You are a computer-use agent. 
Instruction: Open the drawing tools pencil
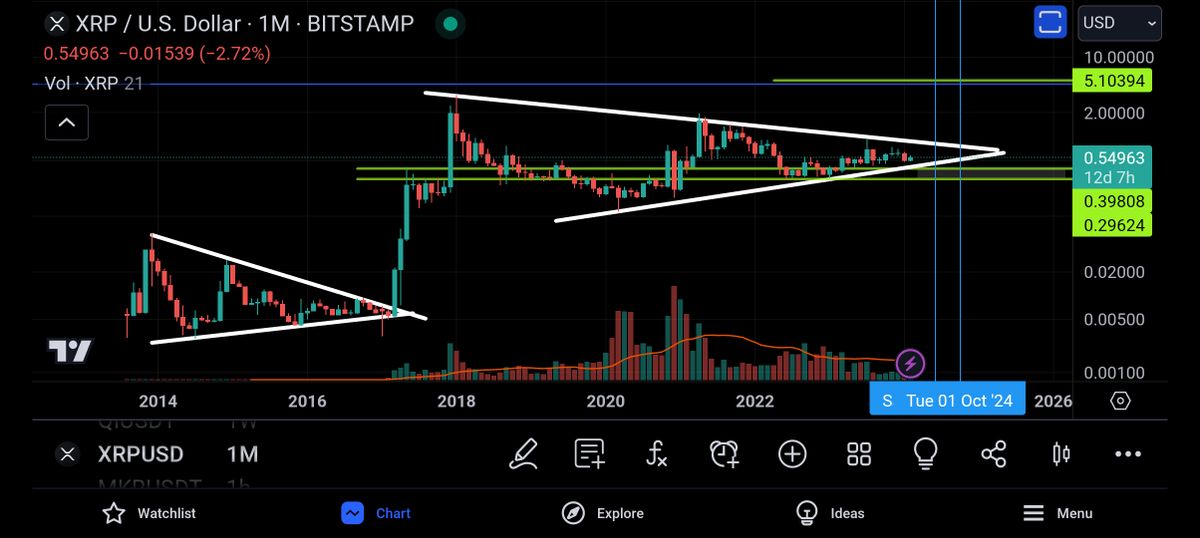523,454
